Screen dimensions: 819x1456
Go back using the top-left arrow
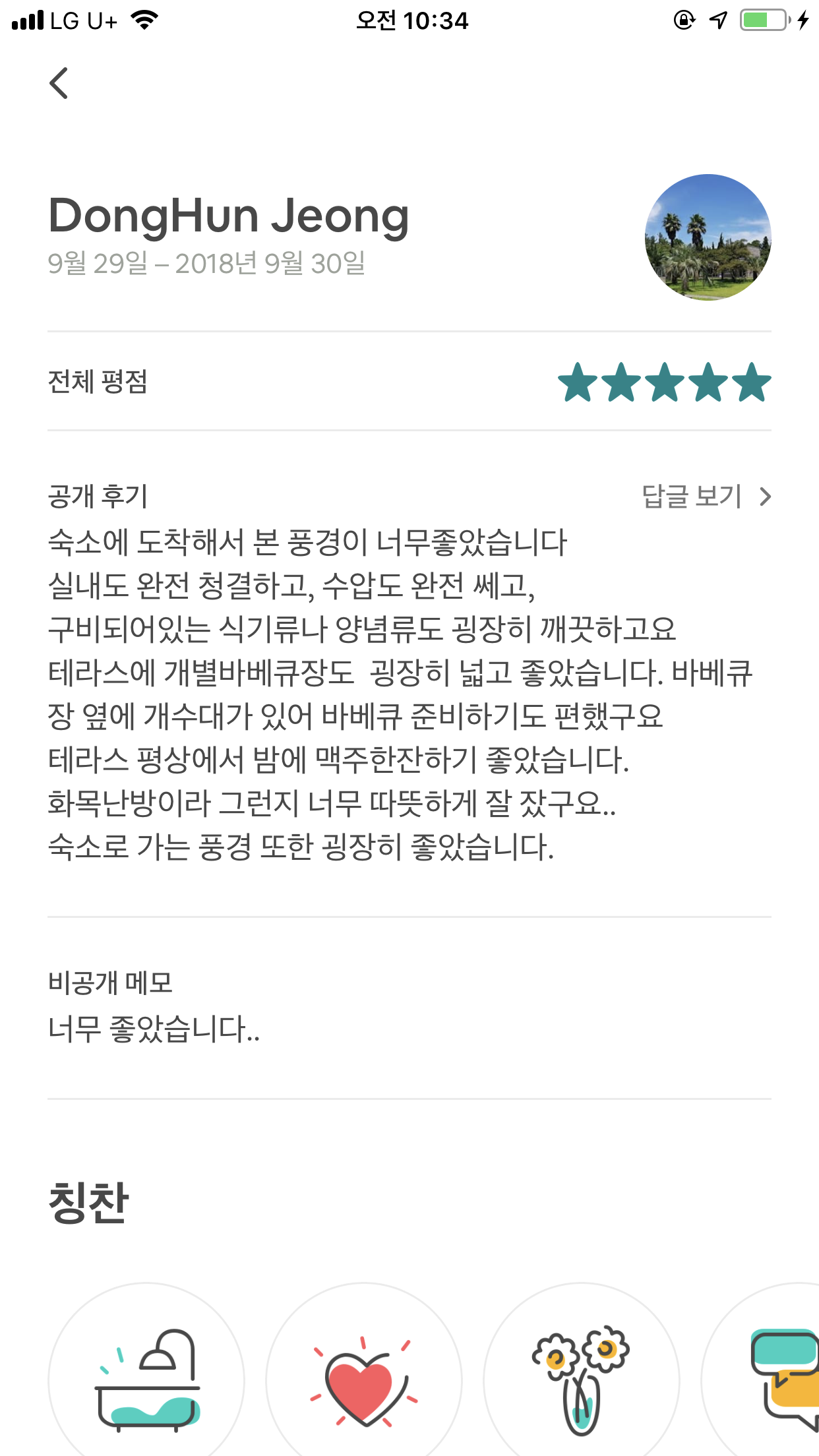(x=59, y=83)
